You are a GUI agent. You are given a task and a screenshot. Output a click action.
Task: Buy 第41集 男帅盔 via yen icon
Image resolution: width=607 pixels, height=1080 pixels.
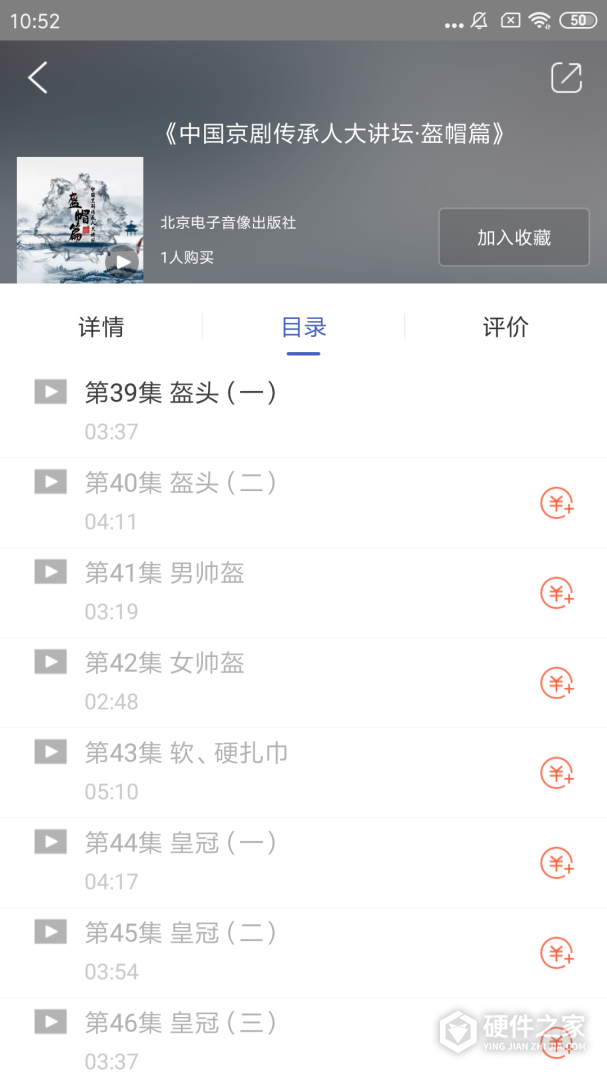pos(557,593)
